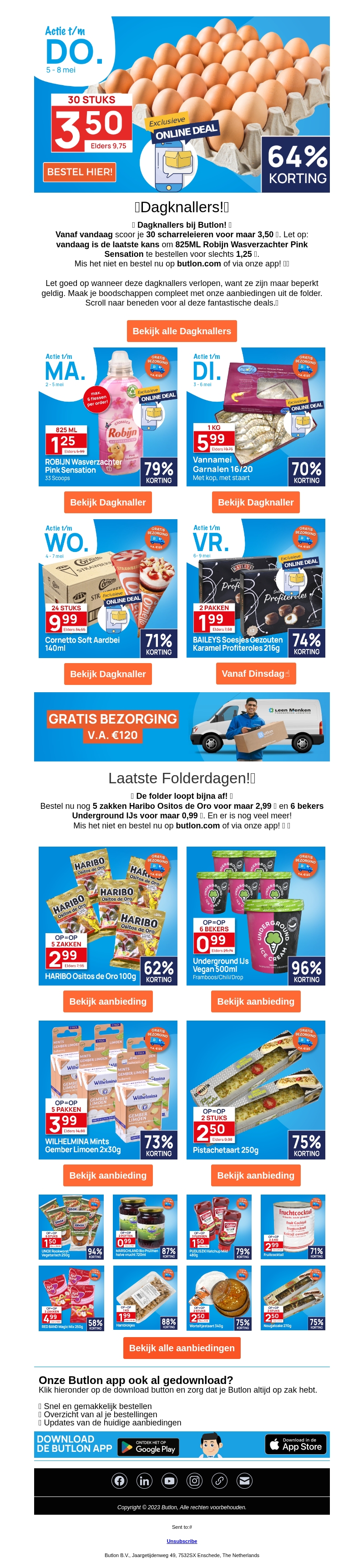Open the Butlon Facebook page
This screenshot has width=364, height=1568.
120,1481
